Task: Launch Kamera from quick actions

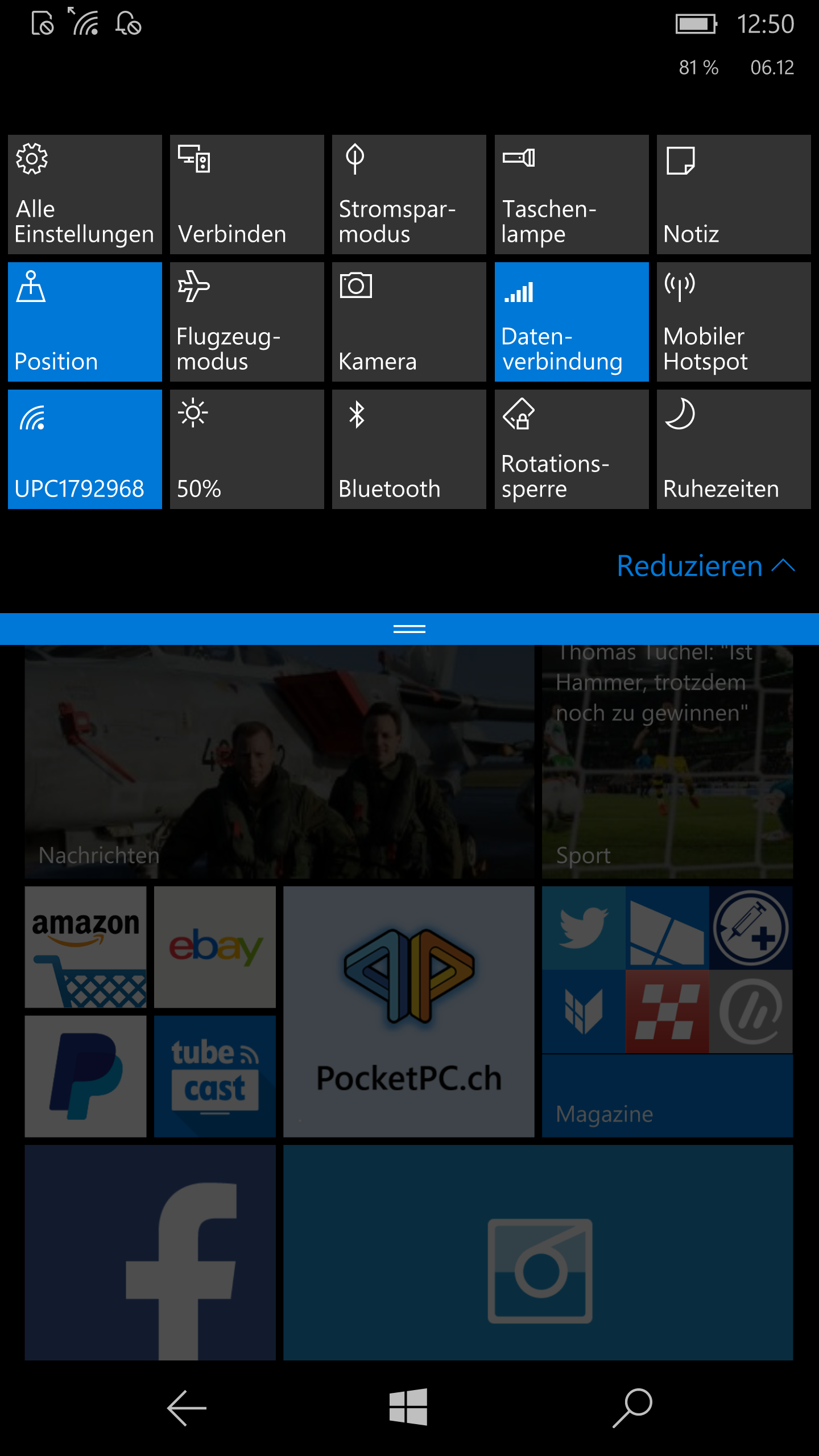Action: point(409,322)
